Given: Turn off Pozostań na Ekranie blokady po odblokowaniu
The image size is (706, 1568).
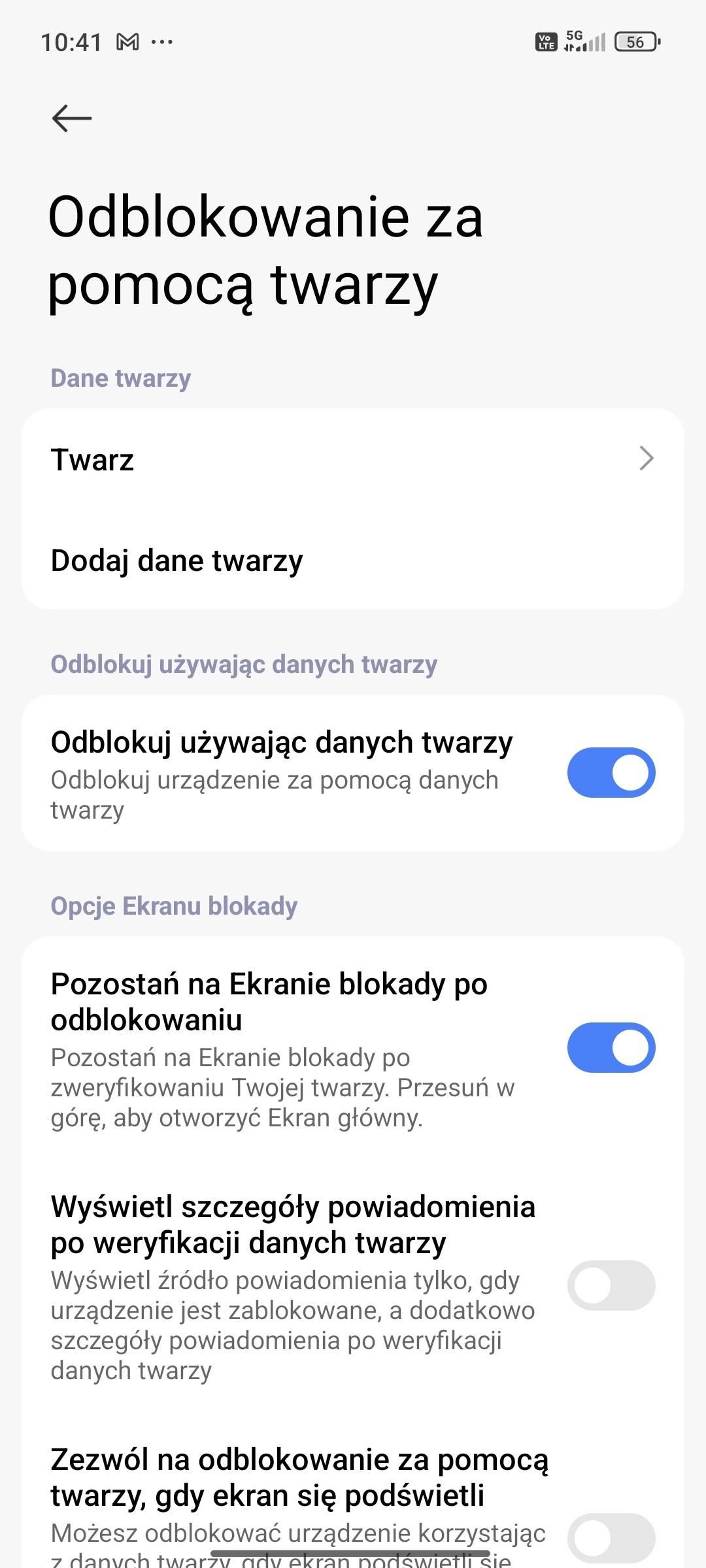Looking at the screenshot, I should [x=611, y=1048].
